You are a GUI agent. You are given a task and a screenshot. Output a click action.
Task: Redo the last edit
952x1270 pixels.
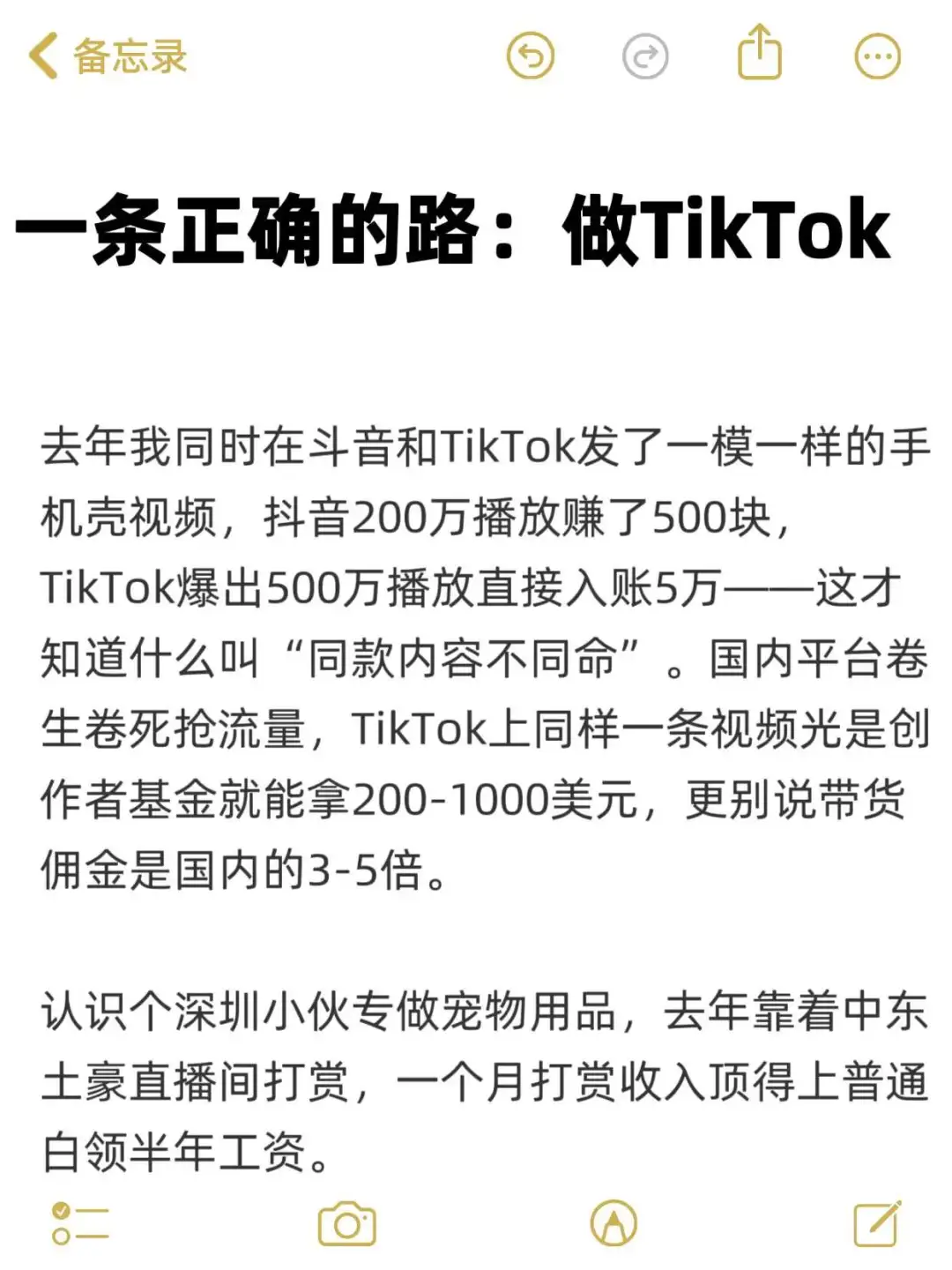645,56
